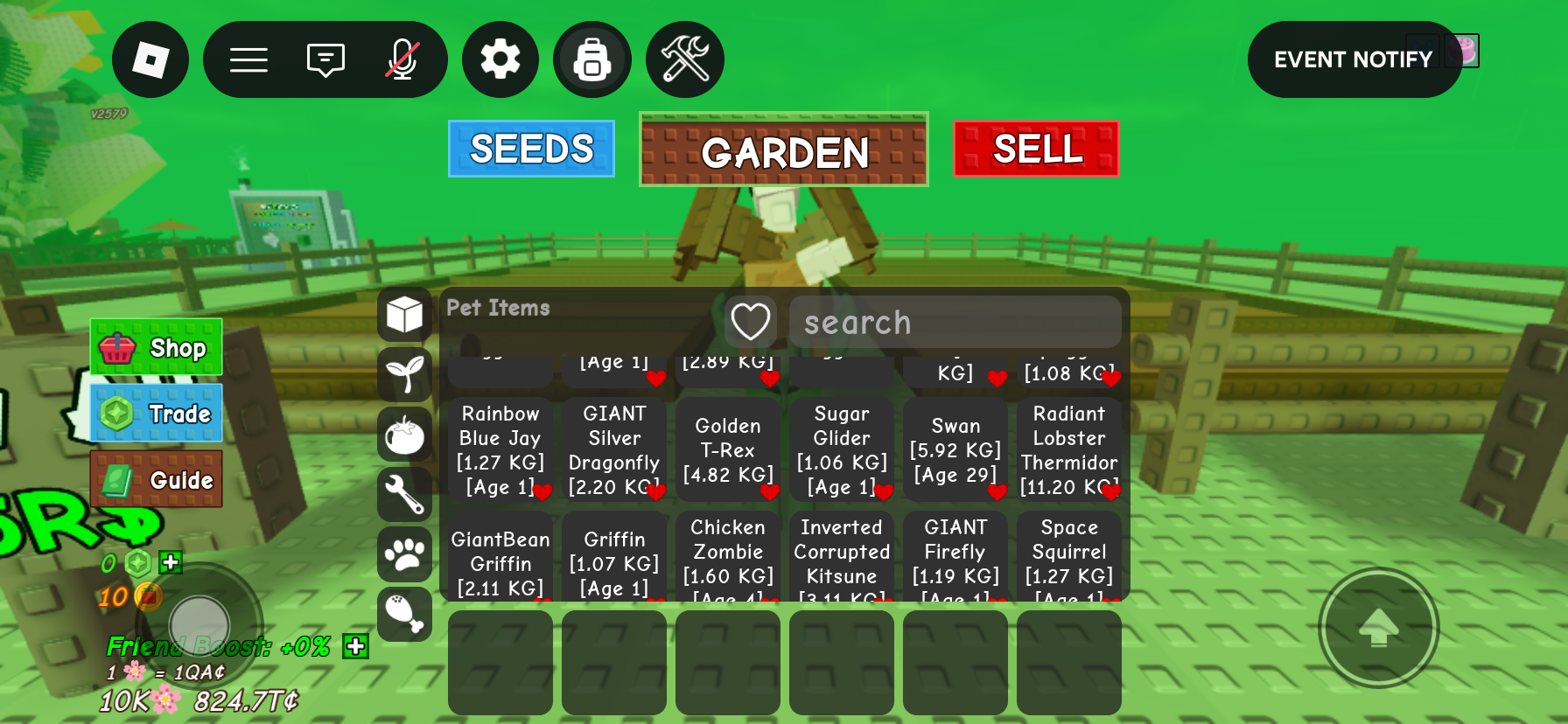
Task: Teleport to SELL
Action: tap(1036, 149)
